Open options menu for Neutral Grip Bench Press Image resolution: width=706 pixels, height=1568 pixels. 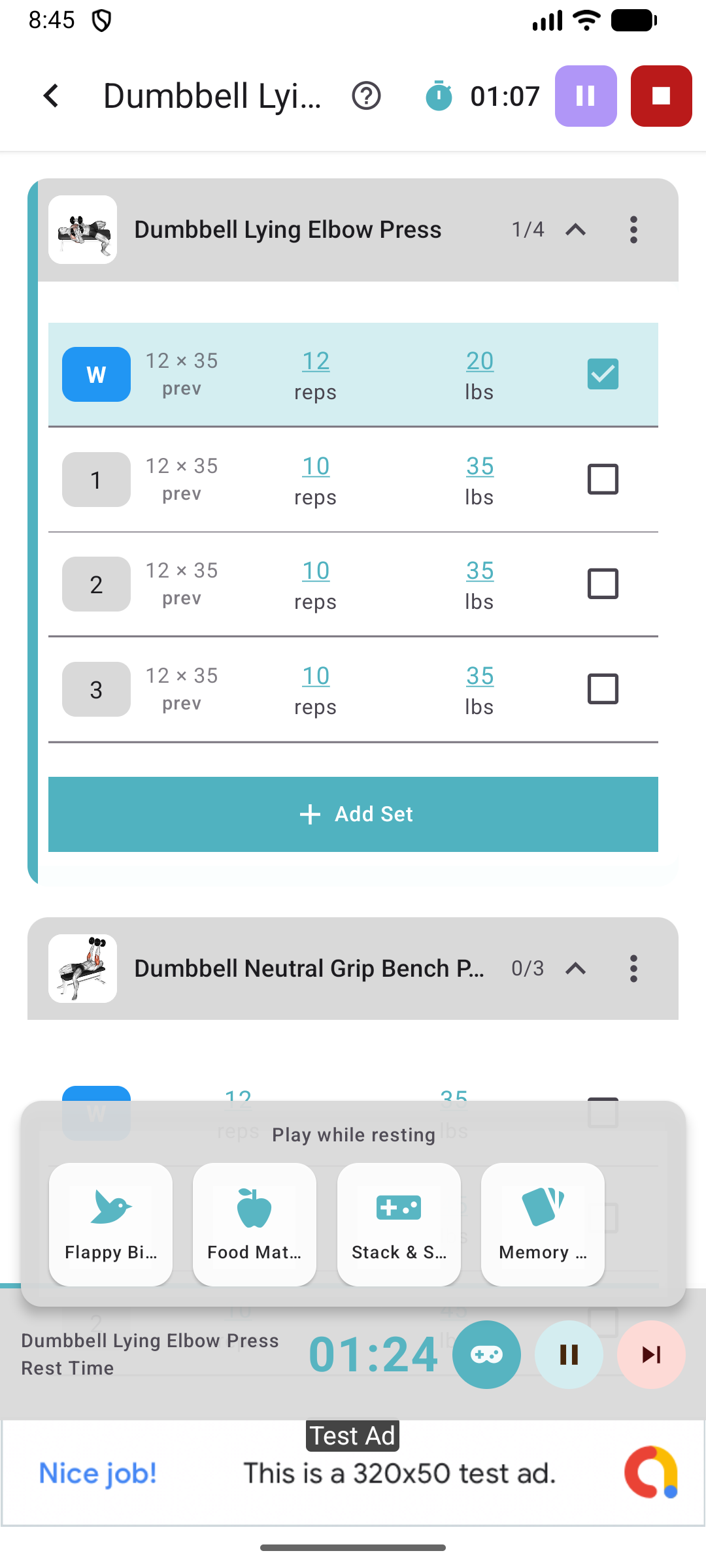click(633, 969)
